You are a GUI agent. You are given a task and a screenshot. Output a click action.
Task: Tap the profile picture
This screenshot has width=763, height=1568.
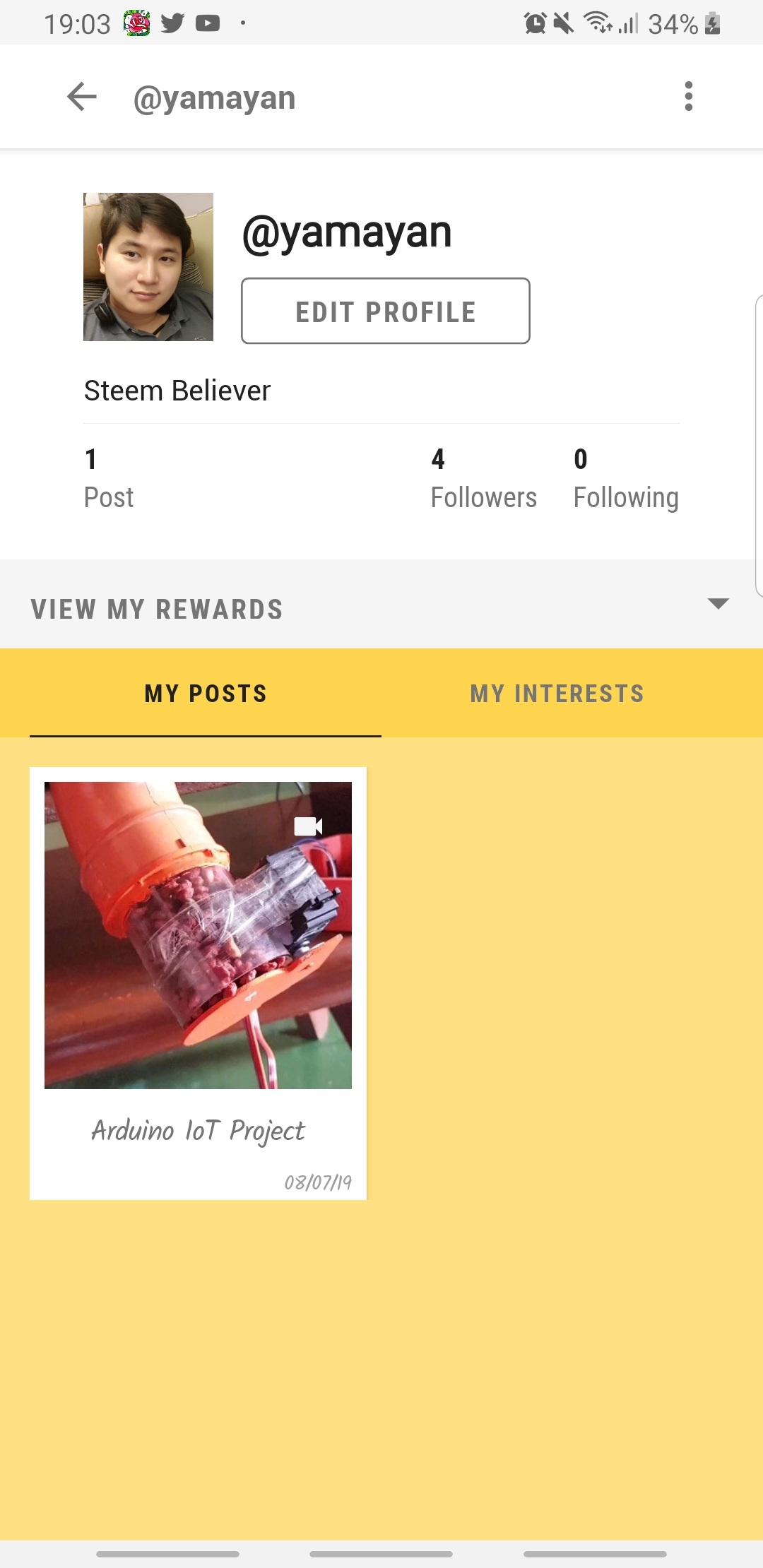[148, 267]
